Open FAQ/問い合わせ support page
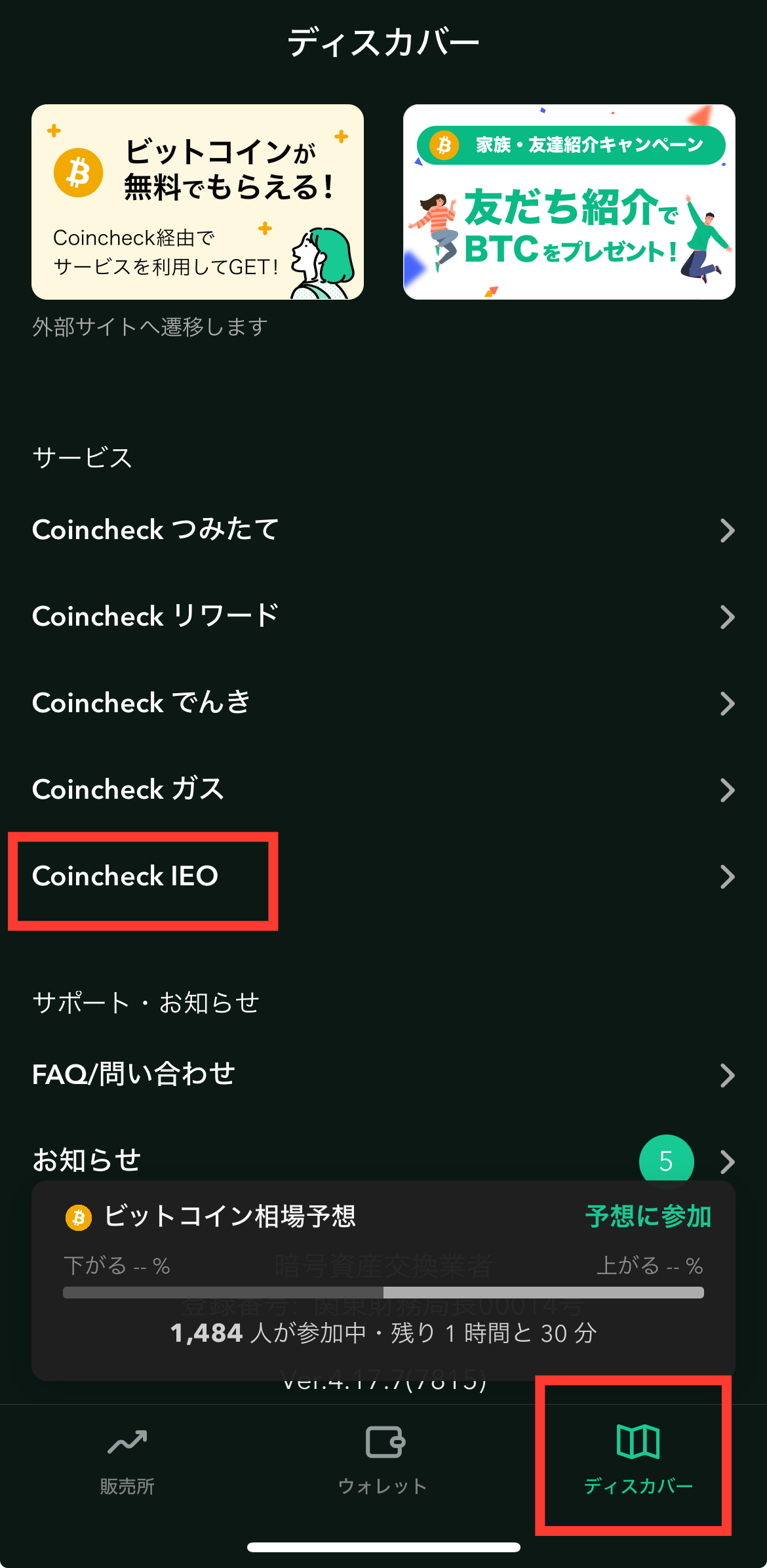Viewport: 767px width, 1568px height. pos(383,1075)
